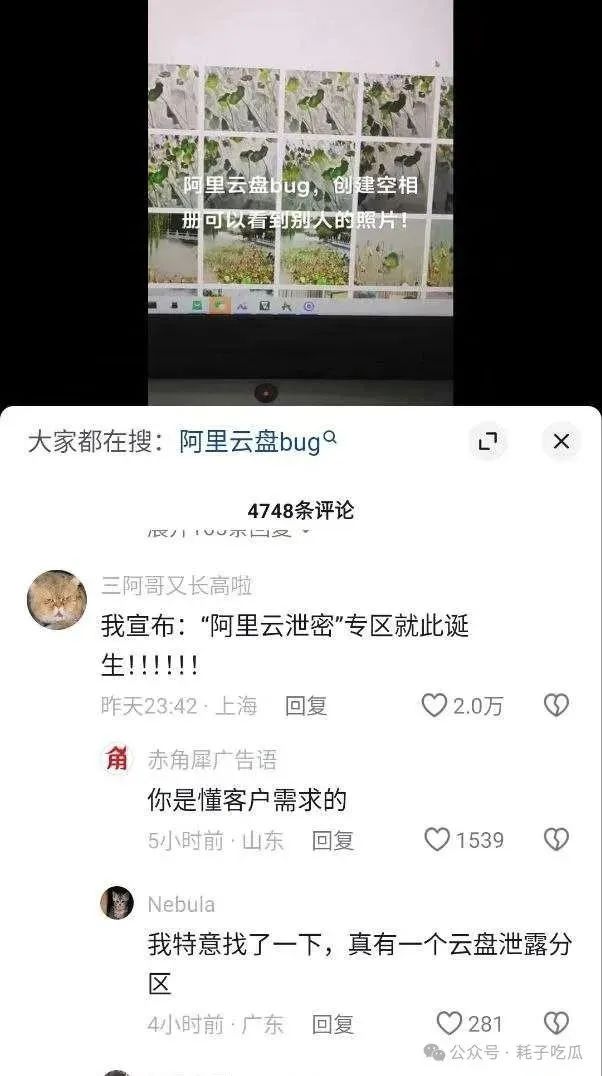Close the comments panel
Image resolution: width=602 pixels, height=1076 pixels.
pyautogui.click(x=561, y=441)
